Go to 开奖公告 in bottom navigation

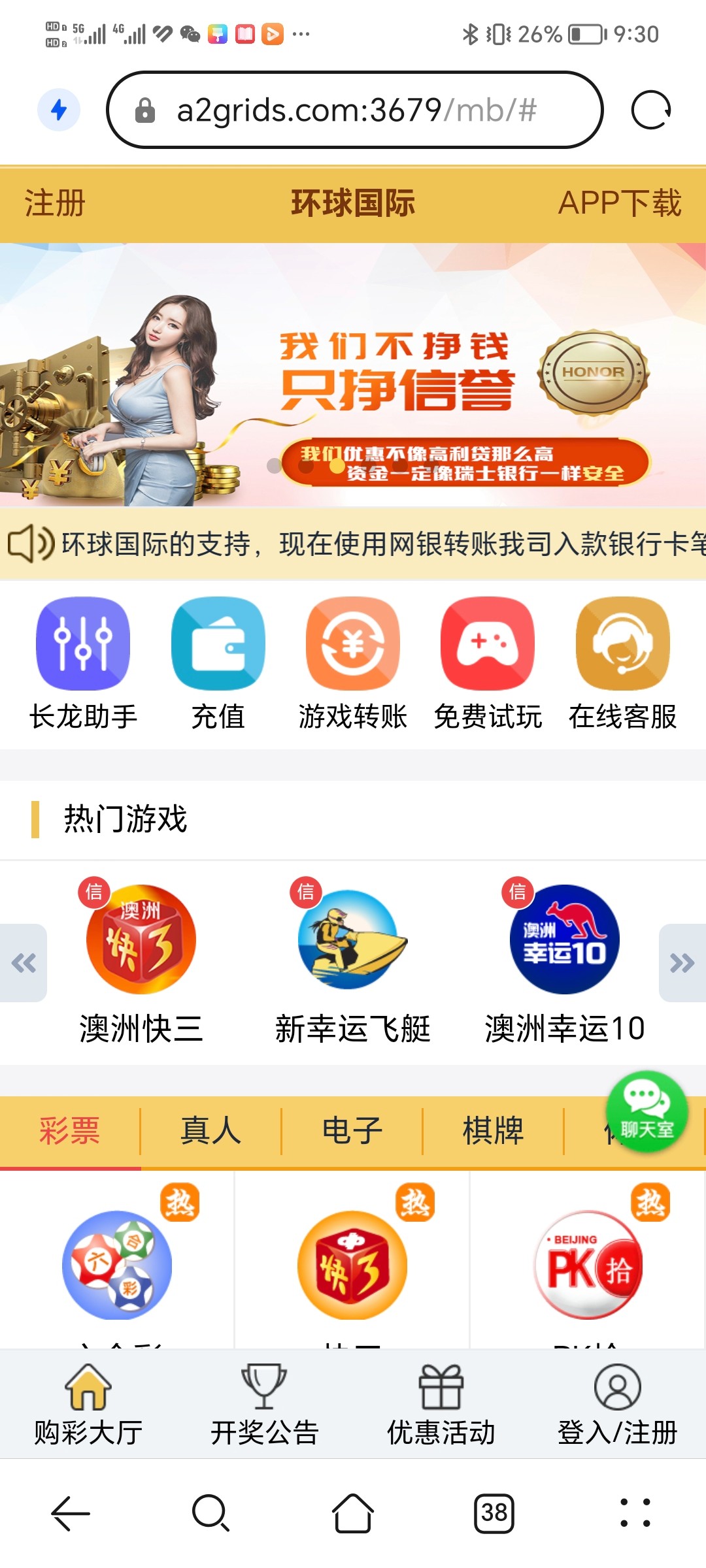point(264,1405)
